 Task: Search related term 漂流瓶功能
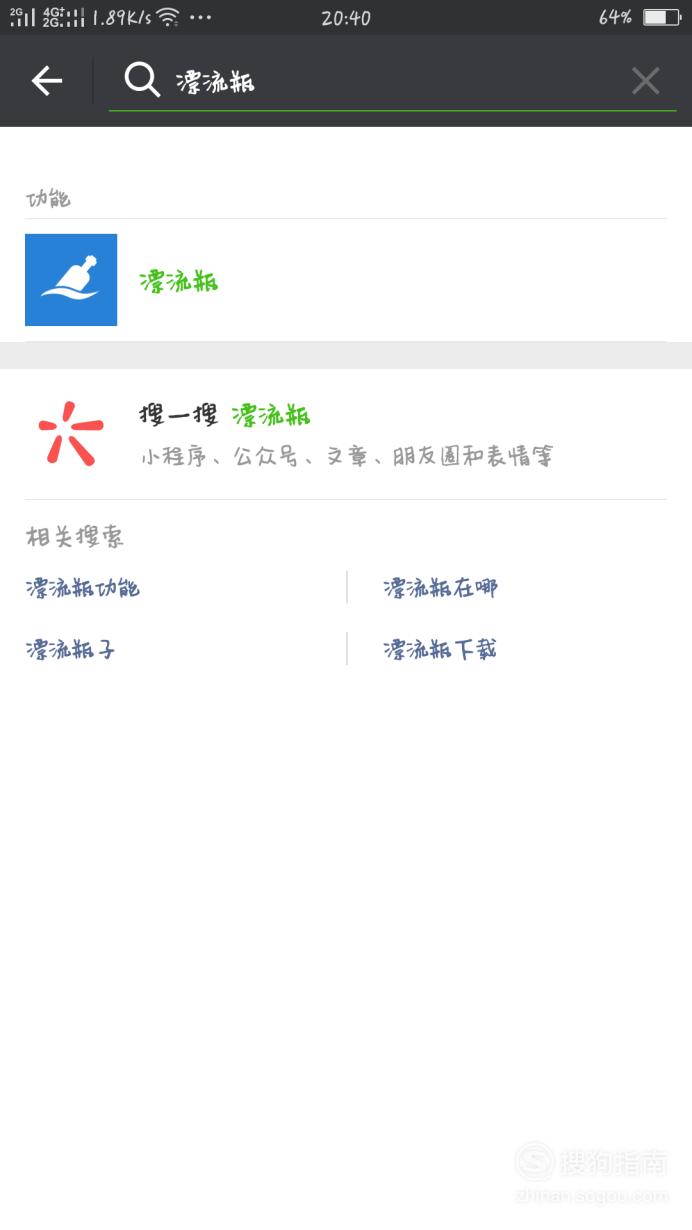coord(83,588)
